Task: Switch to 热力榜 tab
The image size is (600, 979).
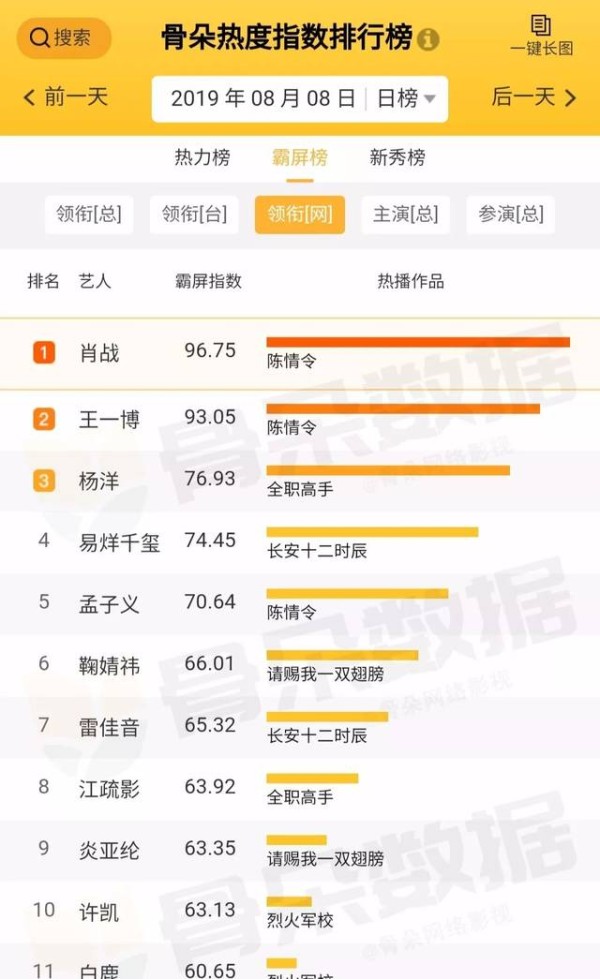Action: click(x=202, y=157)
